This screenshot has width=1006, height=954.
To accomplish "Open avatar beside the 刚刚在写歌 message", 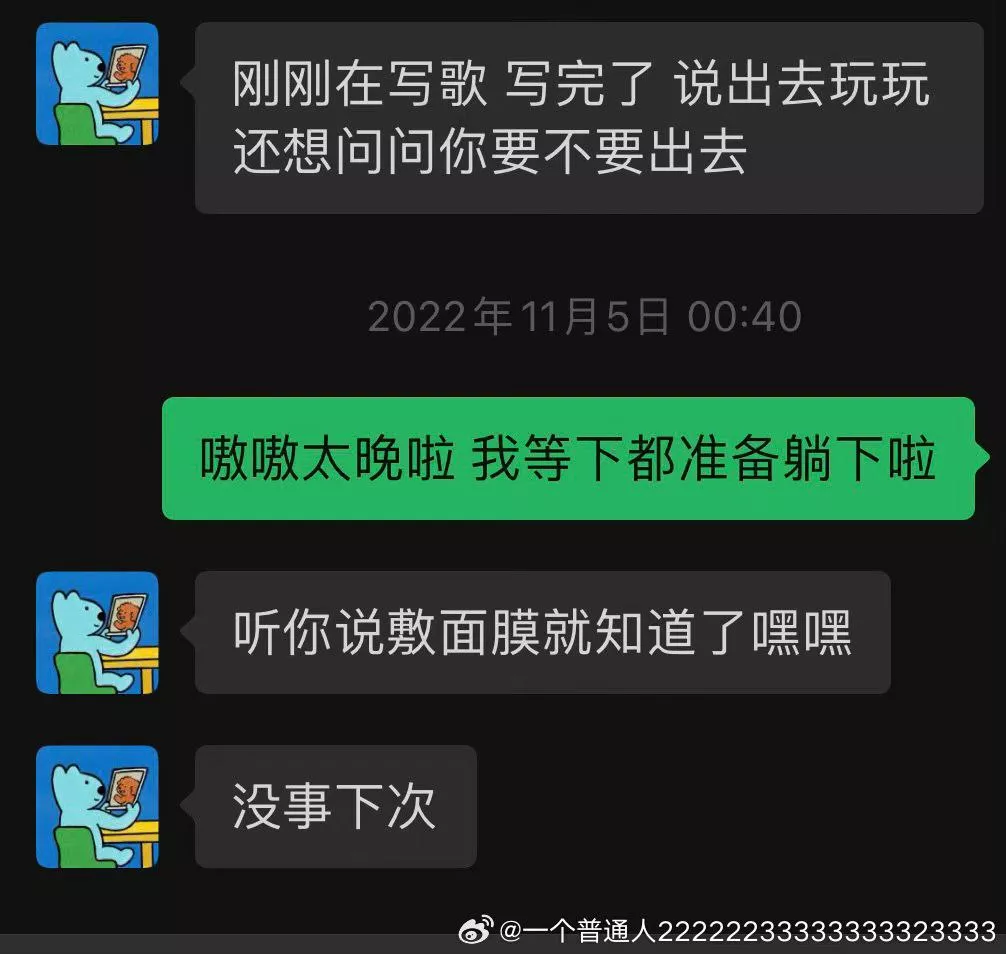I will click(x=97, y=84).
